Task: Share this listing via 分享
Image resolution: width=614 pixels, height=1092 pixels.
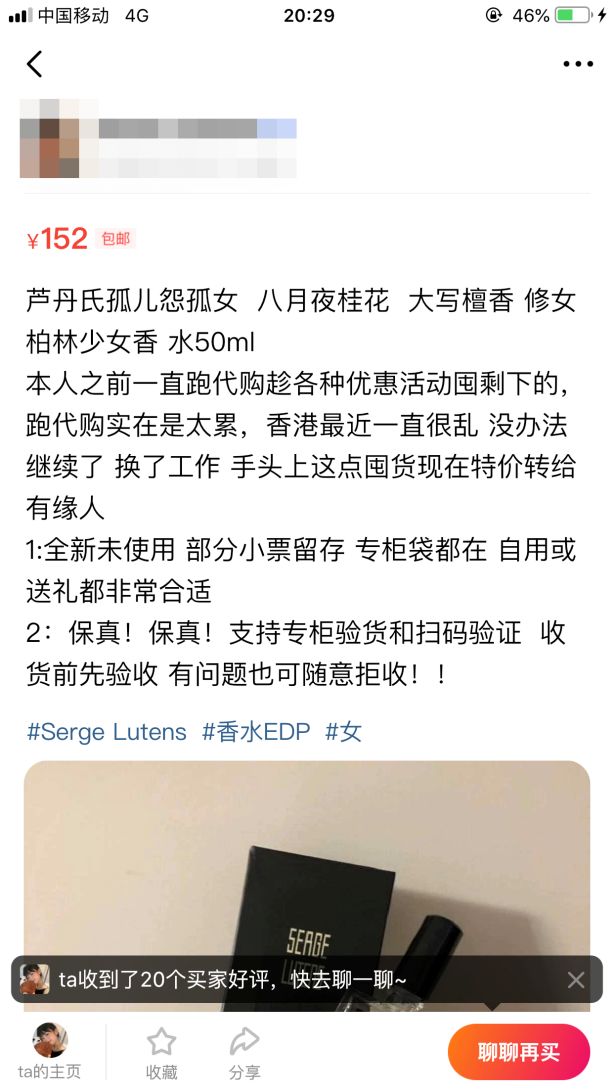Action: point(244,1051)
